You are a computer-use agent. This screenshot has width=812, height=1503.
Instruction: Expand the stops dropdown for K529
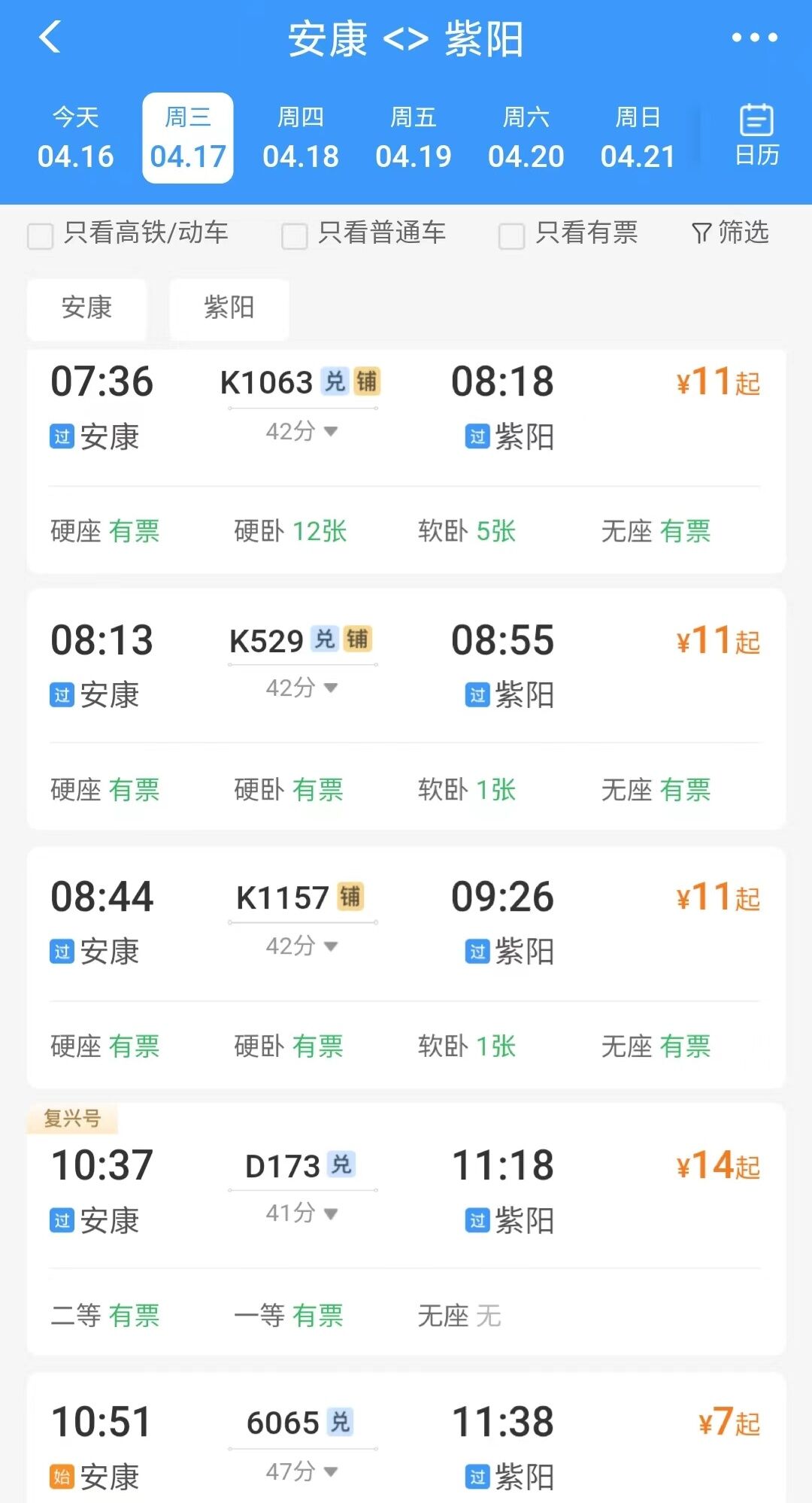pyautogui.click(x=302, y=688)
